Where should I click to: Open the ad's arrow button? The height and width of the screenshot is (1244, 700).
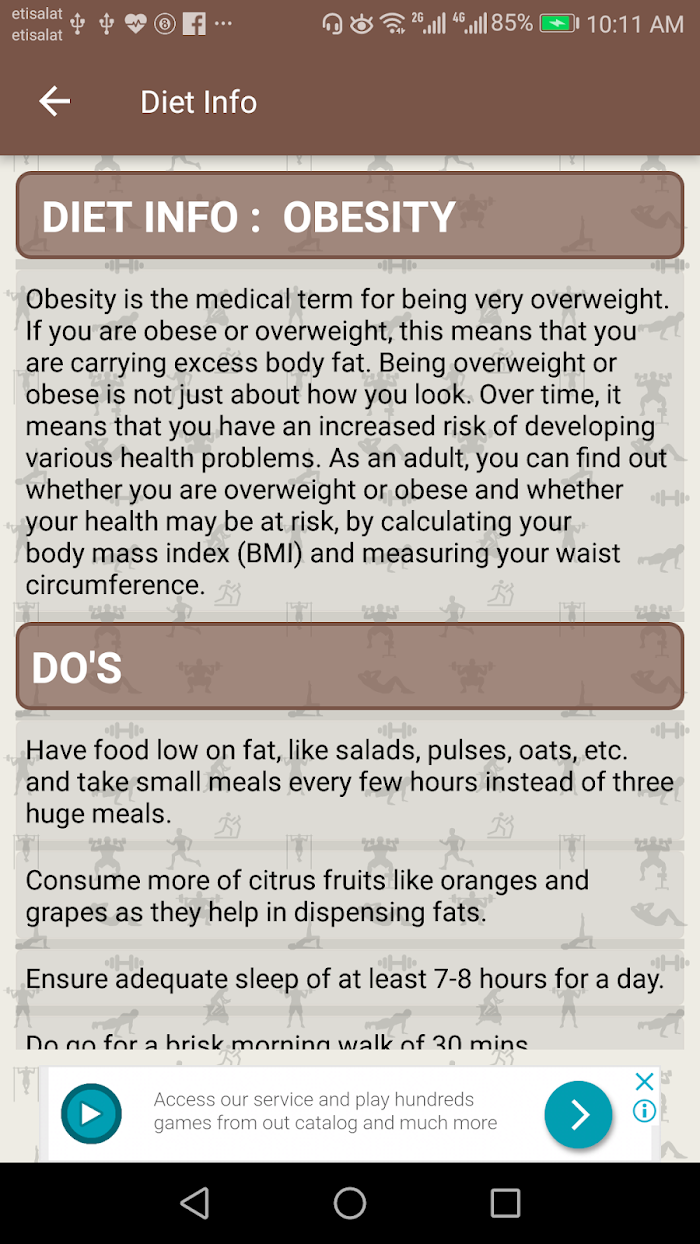pyautogui.click(x=579, y=1114)
